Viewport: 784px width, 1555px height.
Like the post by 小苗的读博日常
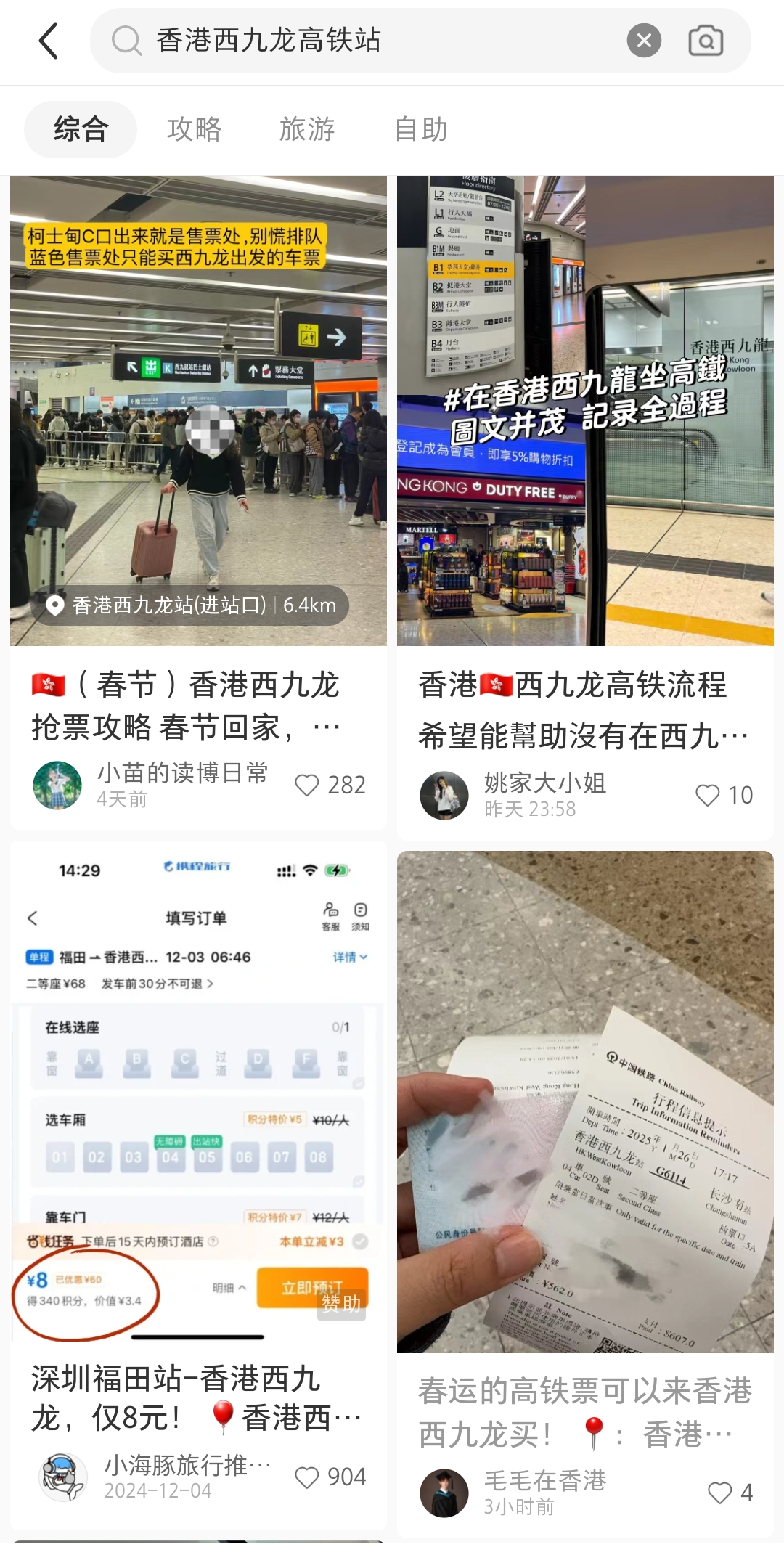(307, 785)
